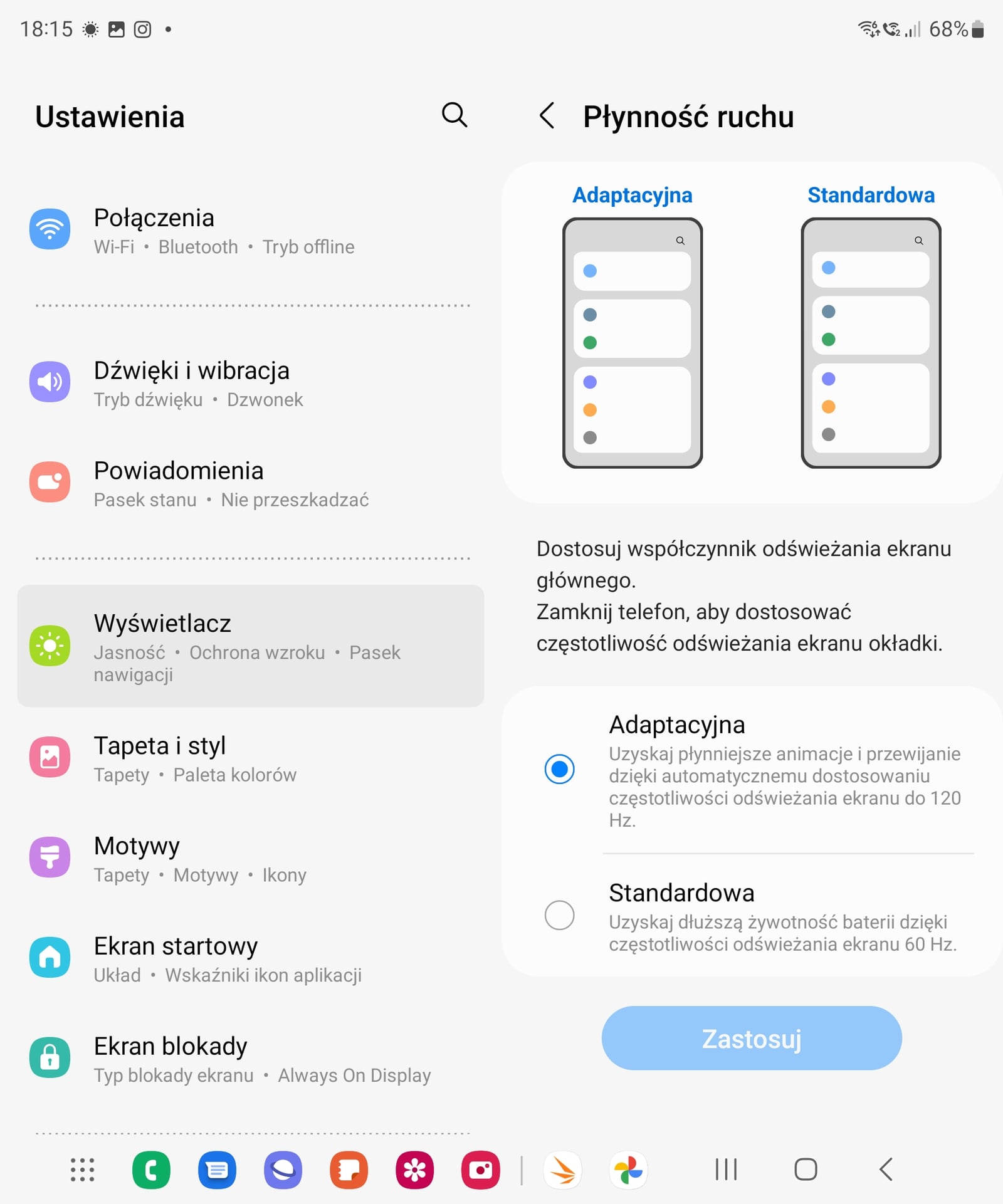Open the app drawer grid in taskbar
Screen dimensions: 1003x1204
pos(82,1170)
